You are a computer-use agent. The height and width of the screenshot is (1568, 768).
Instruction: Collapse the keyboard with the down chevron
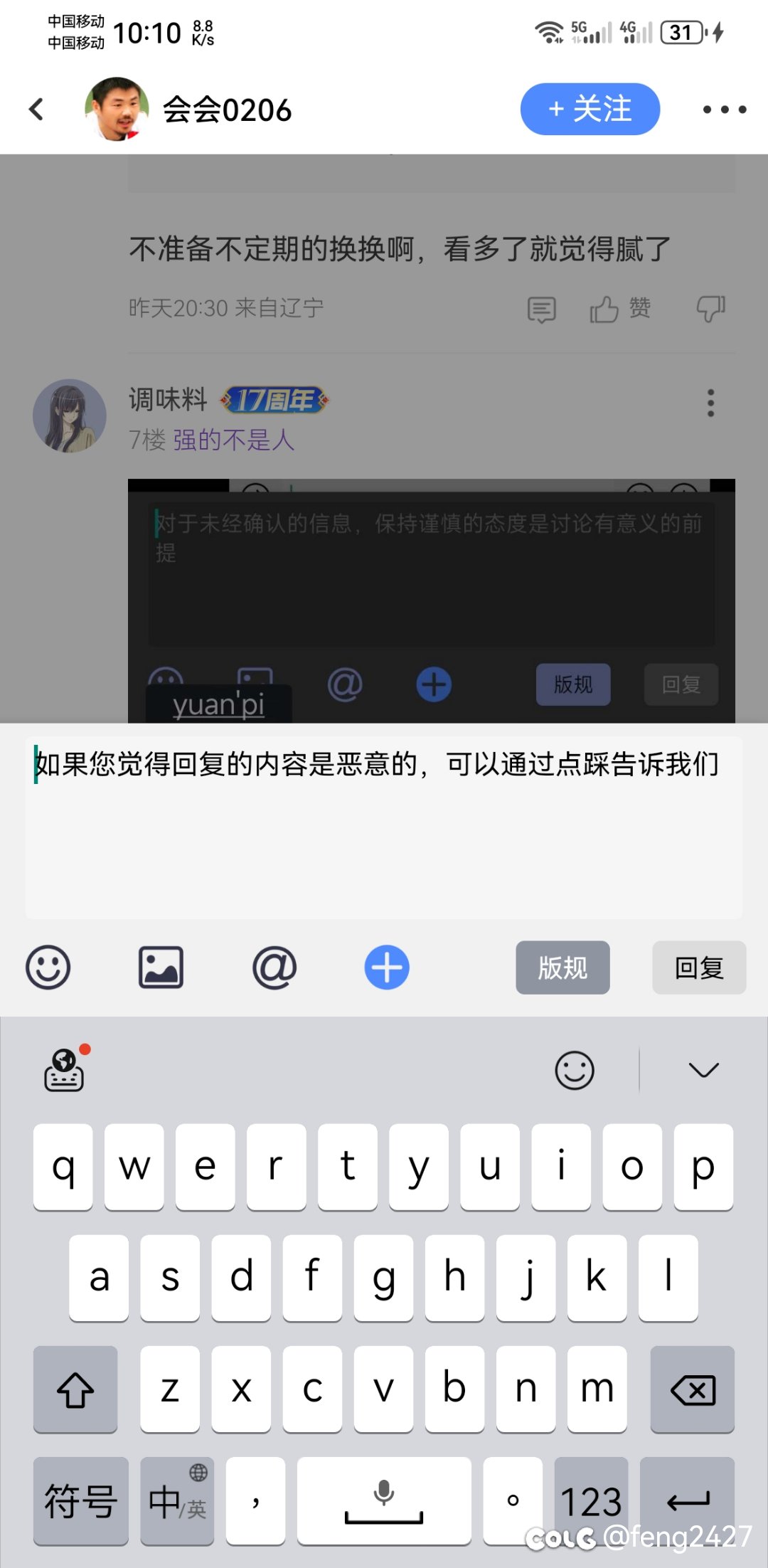704,1070
